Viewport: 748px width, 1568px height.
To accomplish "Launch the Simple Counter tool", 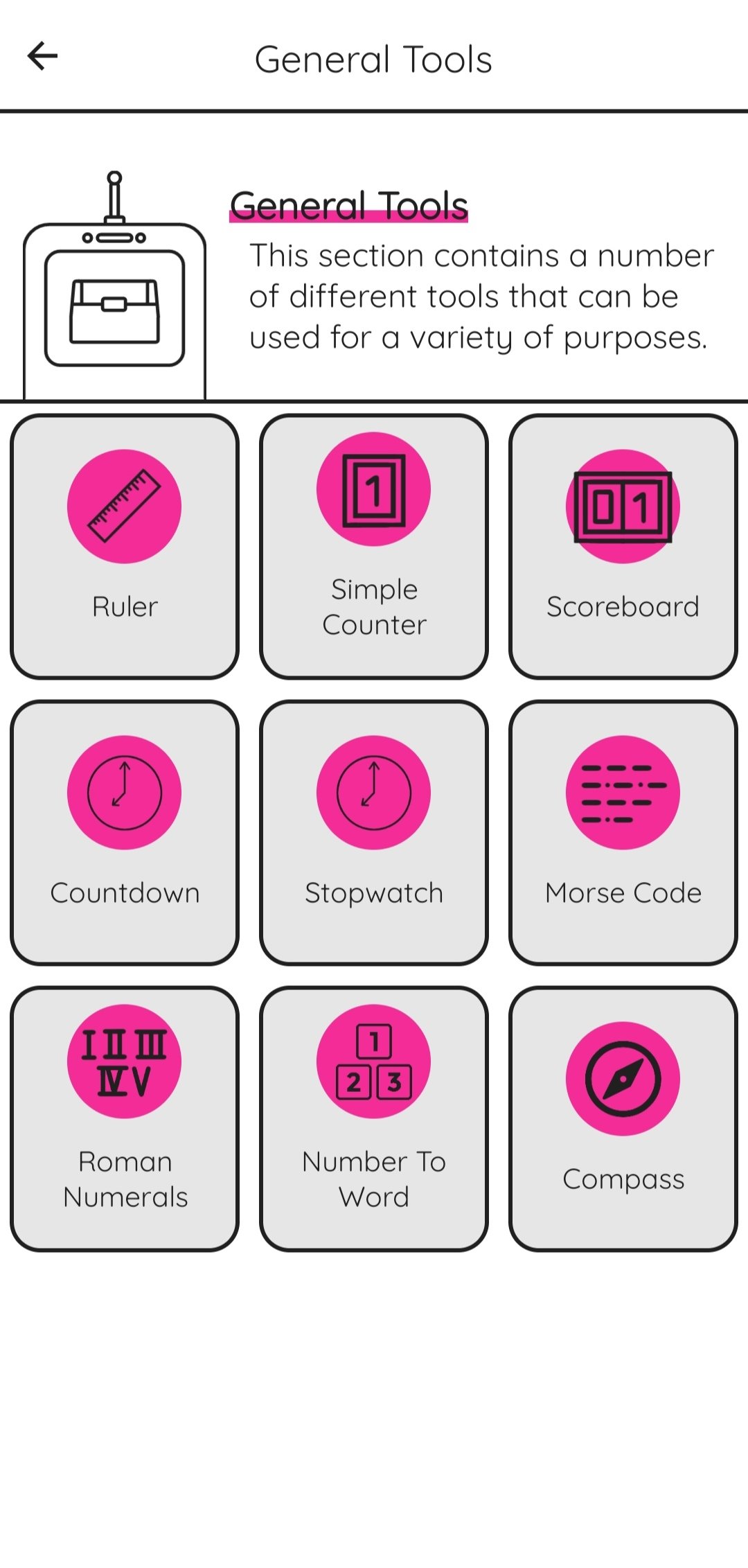I will [374, 547].
